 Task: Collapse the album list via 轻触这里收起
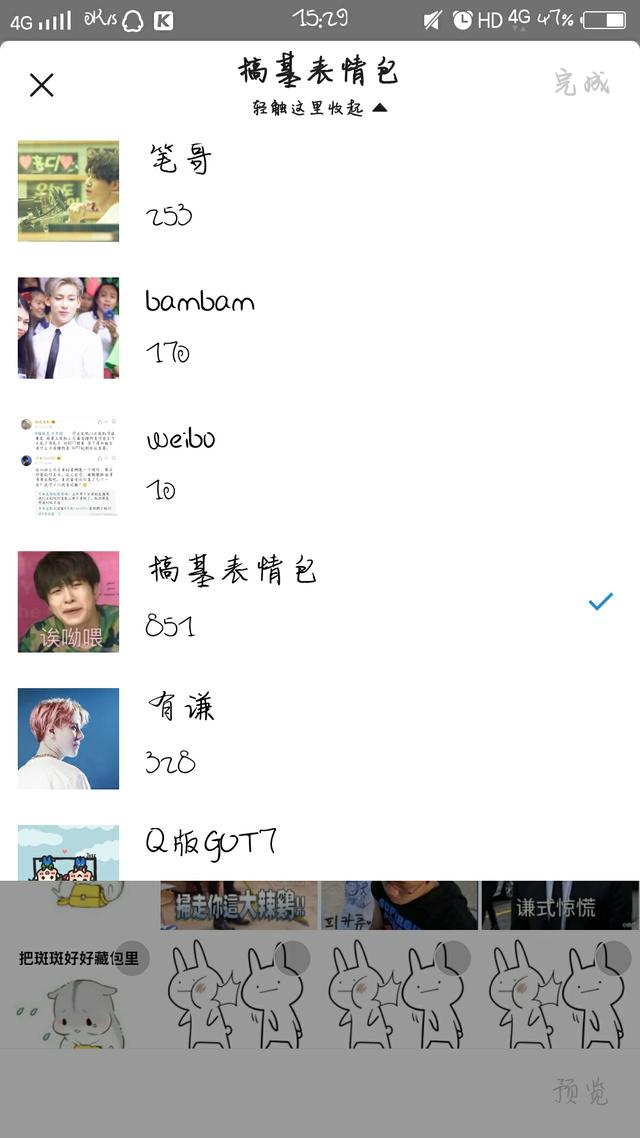(319, 108)
